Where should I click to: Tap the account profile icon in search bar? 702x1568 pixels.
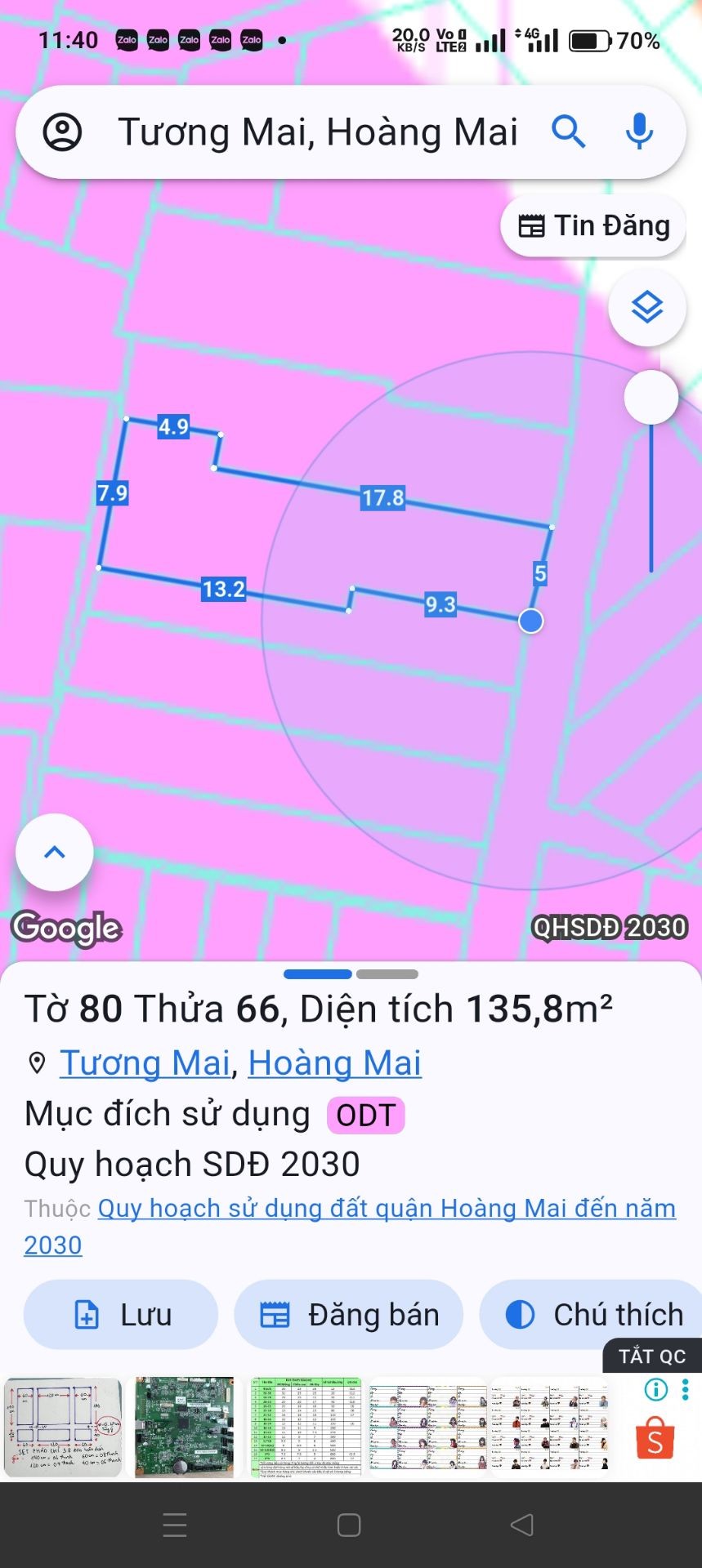click(63, 131)
